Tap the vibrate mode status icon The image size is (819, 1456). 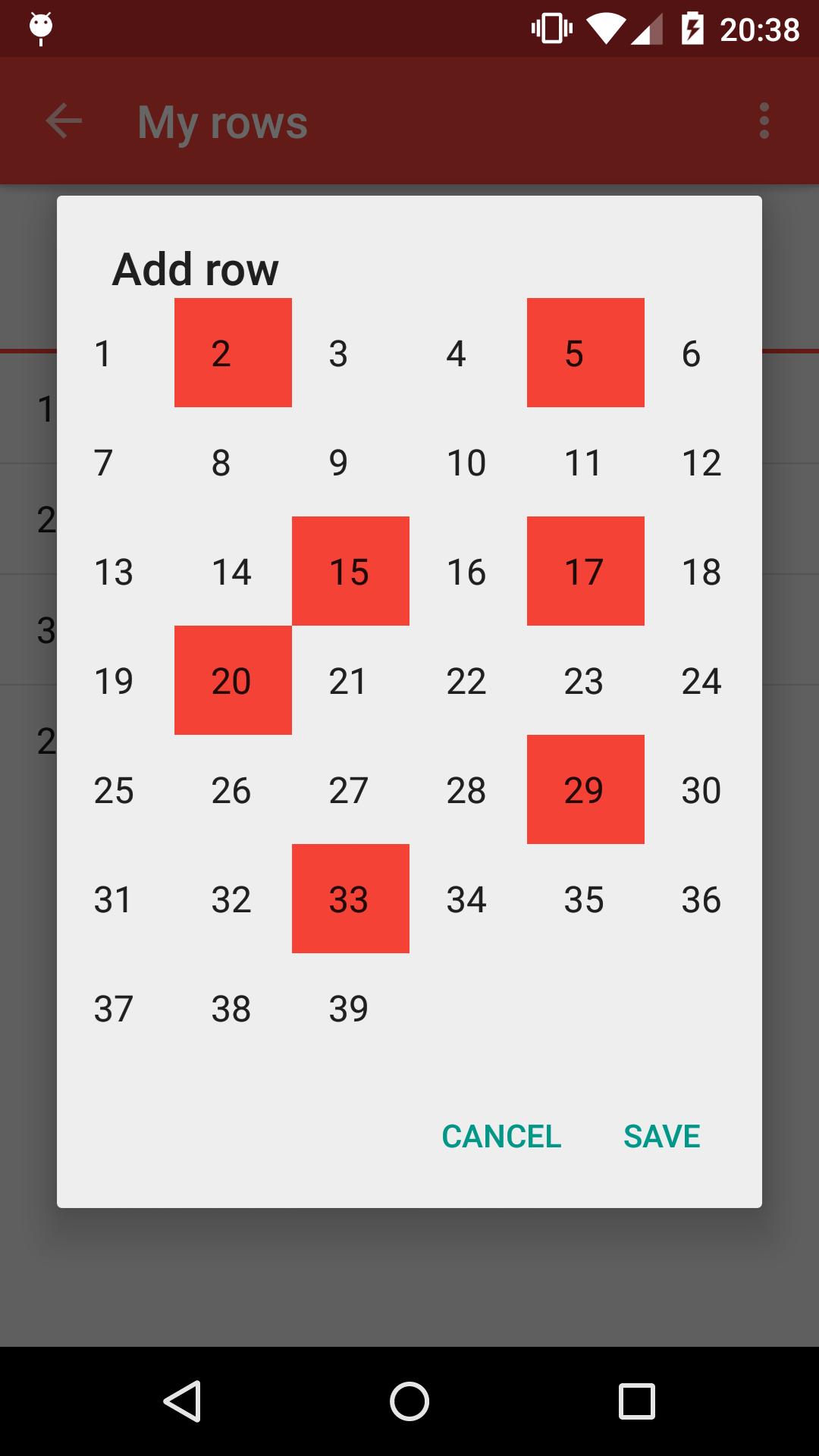coord(551,27)
